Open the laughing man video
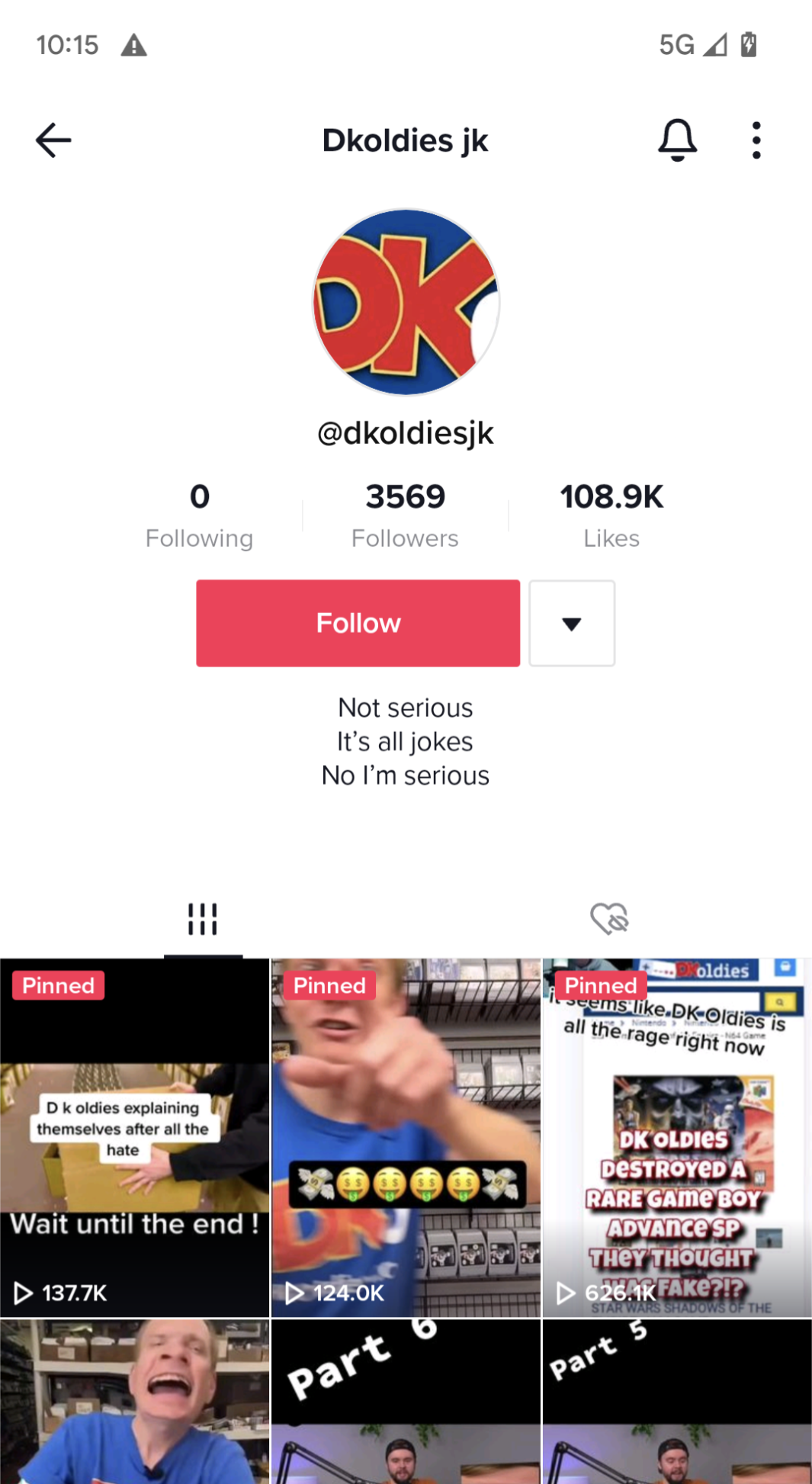 pyautogui.click(x=134, y=1403)
